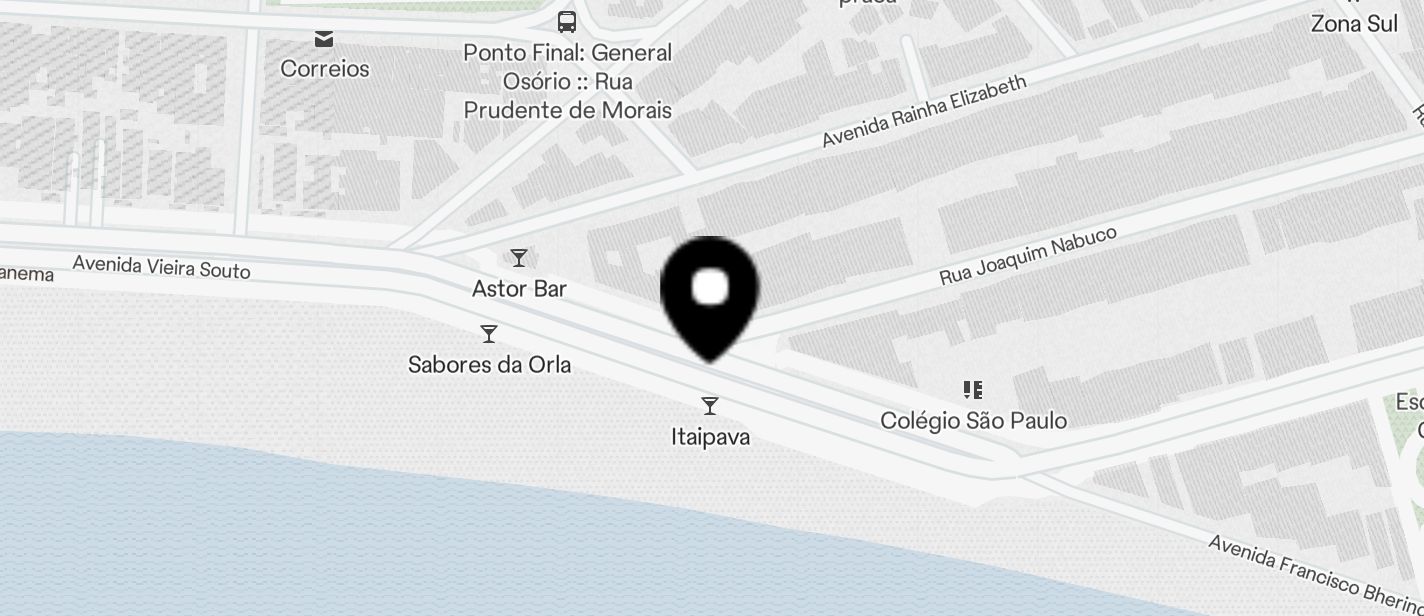The image size is (1424, 616).
Task: Tap the Itaipava bar marker
Action: click(709, 406)
